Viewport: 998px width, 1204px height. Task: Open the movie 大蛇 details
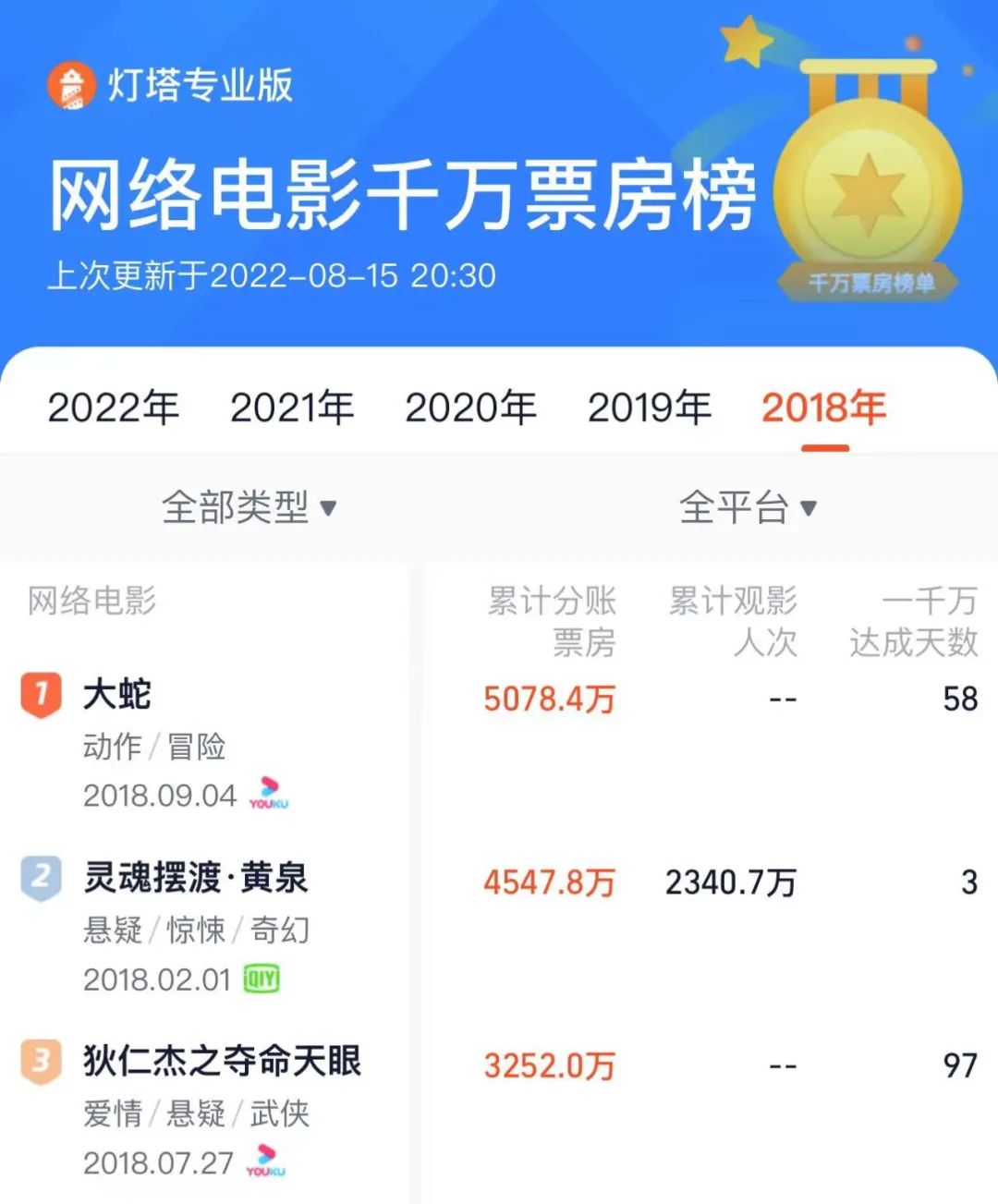(x=117, y=695)
